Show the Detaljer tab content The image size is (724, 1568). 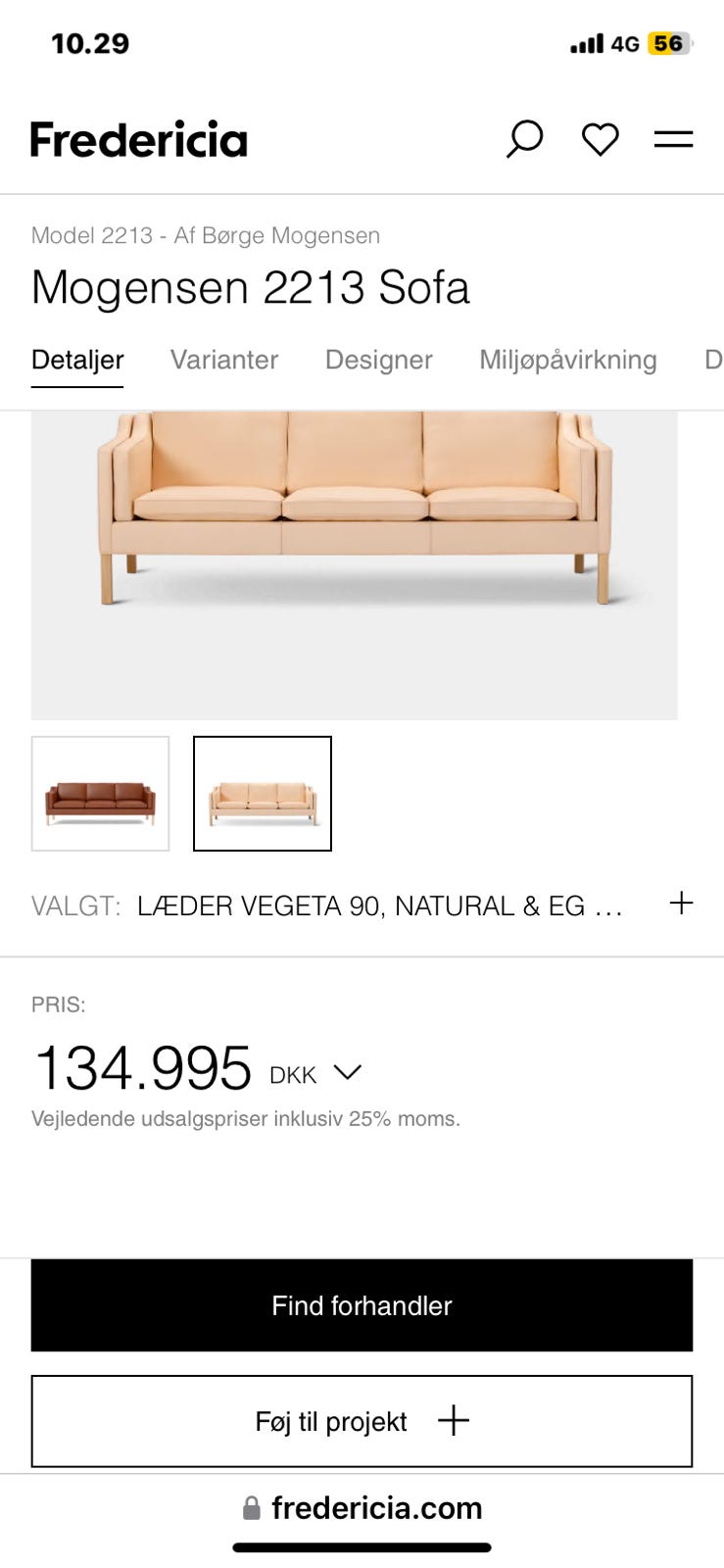click(x=76, y=360)
